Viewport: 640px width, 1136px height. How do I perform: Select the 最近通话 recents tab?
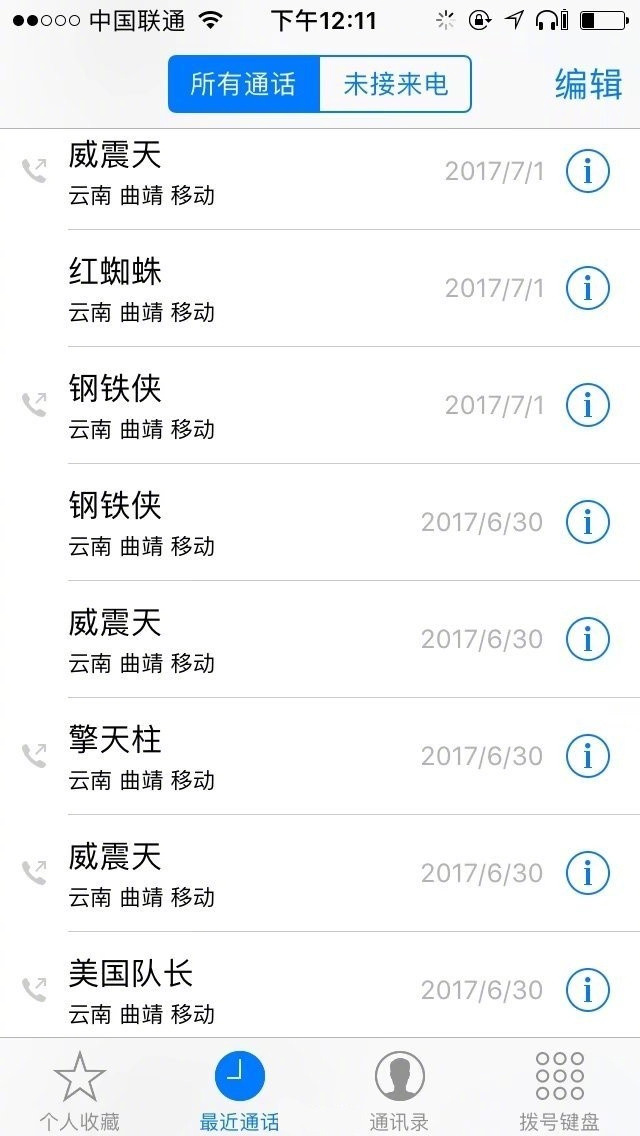(x=240, y=1088)
